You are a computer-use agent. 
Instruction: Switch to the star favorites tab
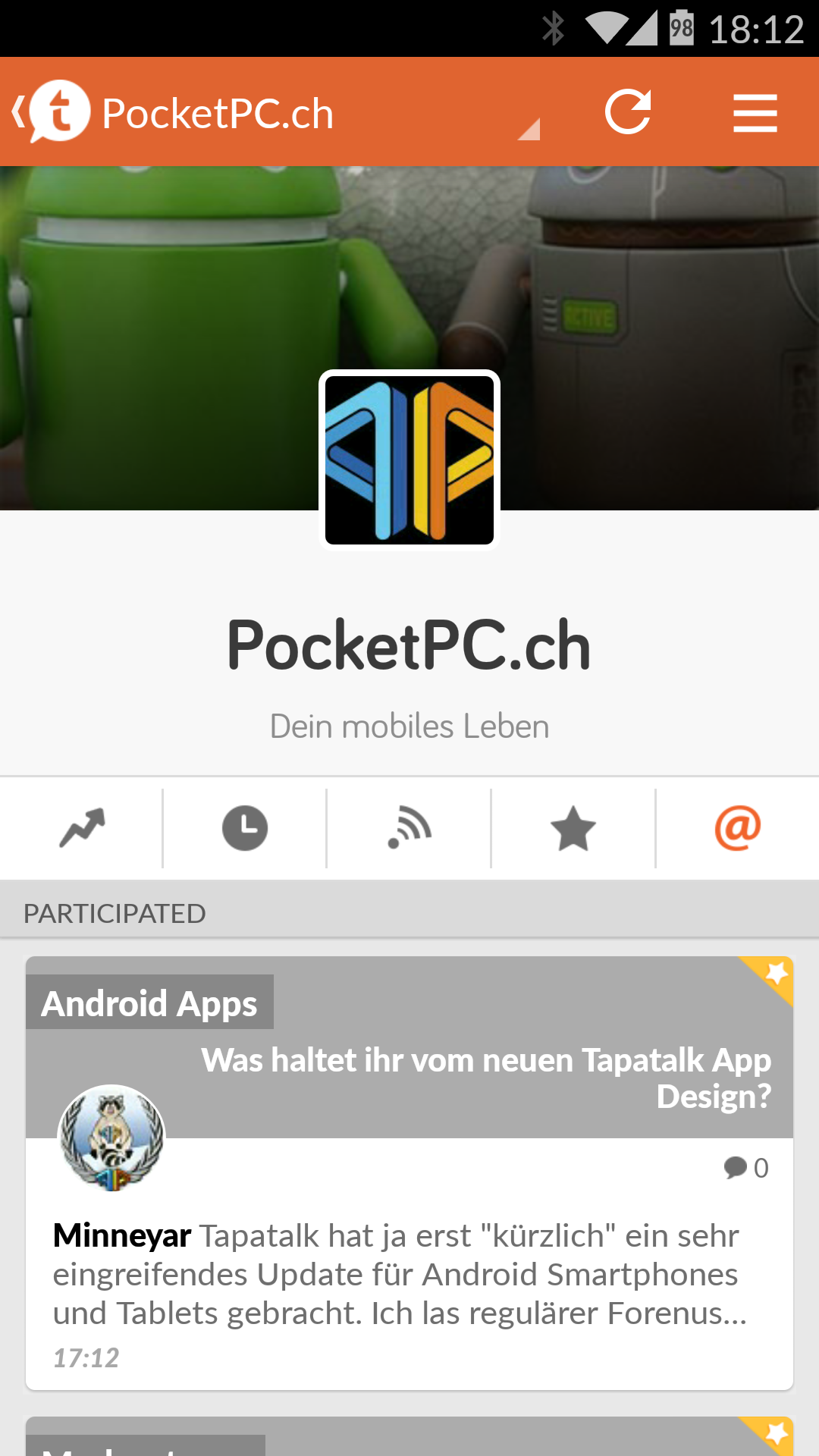[x=573, y=828]
